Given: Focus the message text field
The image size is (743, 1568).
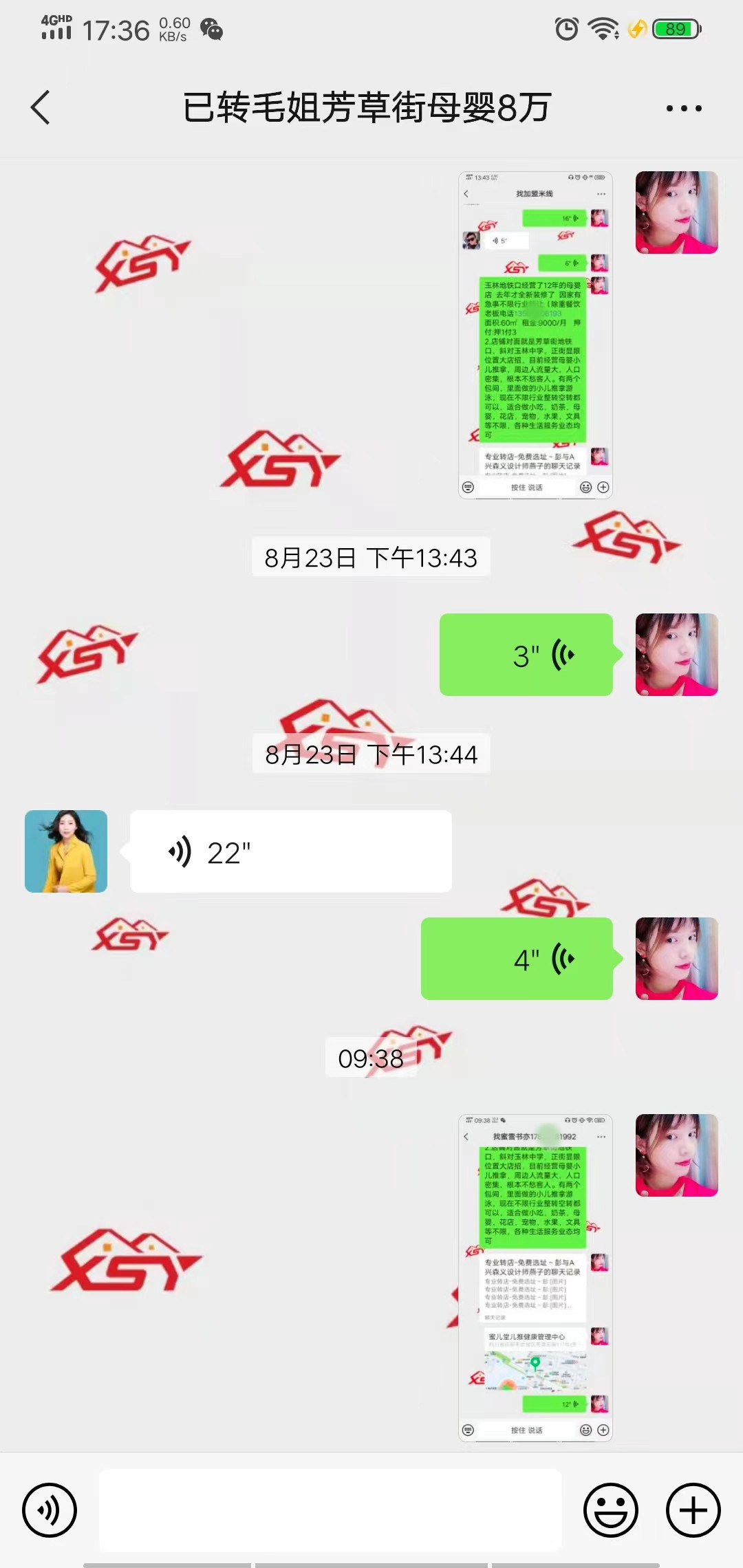Looking at the screenshot, I should pos(330,1510).
